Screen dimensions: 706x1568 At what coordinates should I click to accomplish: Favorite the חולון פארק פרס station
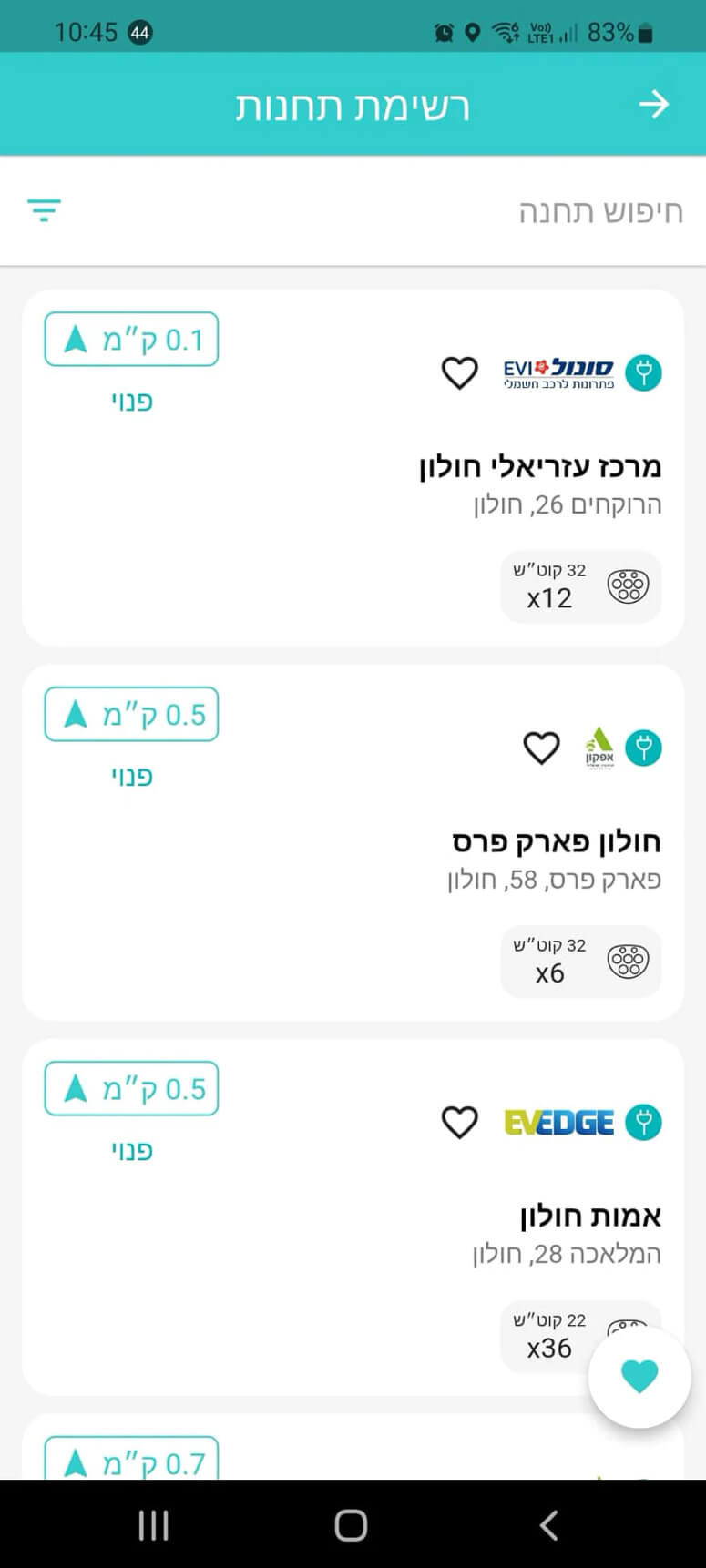pyautogui.click(x=541, y=748)
